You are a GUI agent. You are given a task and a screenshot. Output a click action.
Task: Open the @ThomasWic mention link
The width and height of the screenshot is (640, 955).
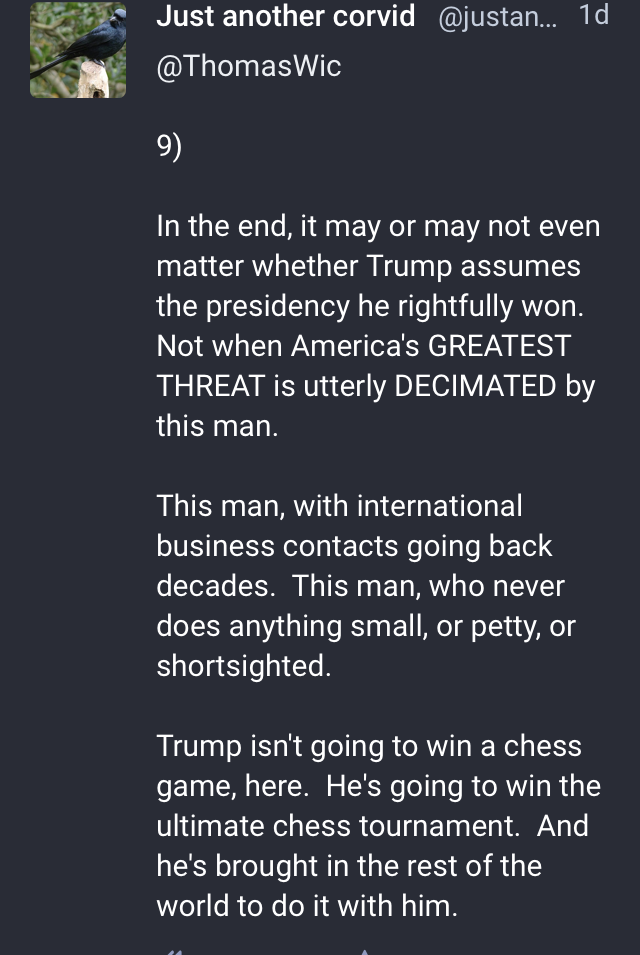tap(249, 67)
